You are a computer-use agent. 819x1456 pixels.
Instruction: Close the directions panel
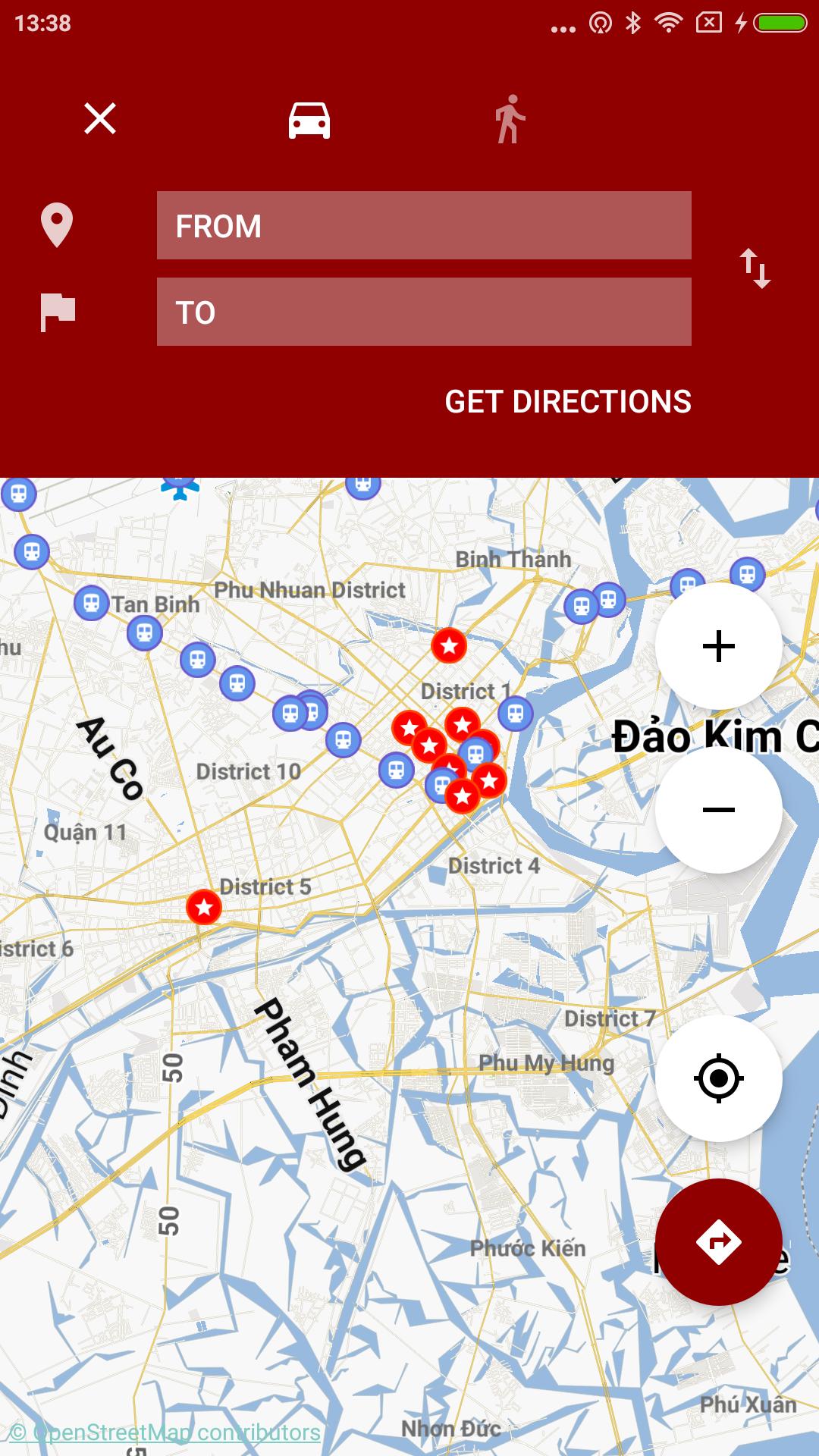(x=99, y=119)
